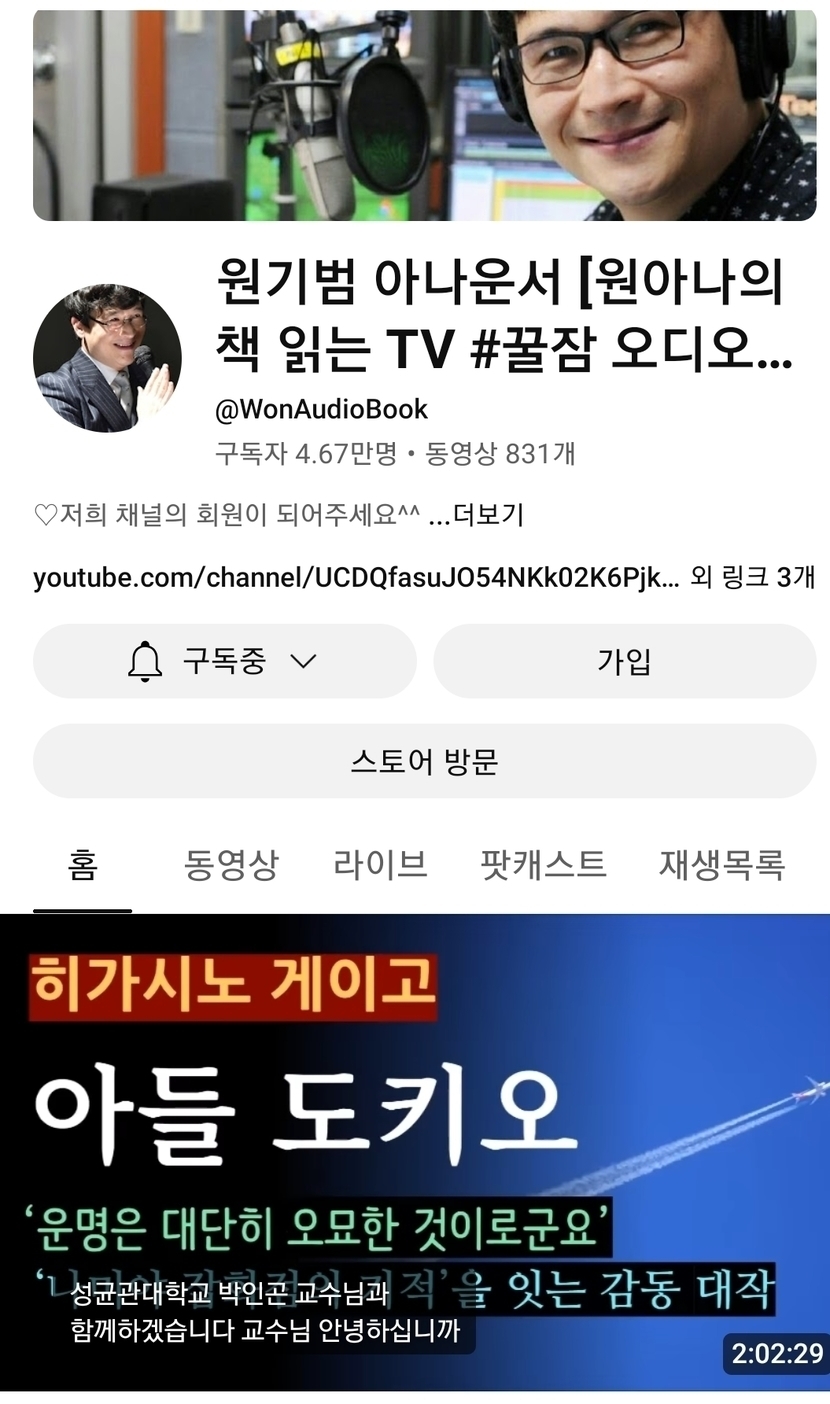Image resolution: width=830 pixels, height=1404 pixels.
Task: Switch to the 동영상 tab
Action: pyautogui.click(x=231, y=865)
